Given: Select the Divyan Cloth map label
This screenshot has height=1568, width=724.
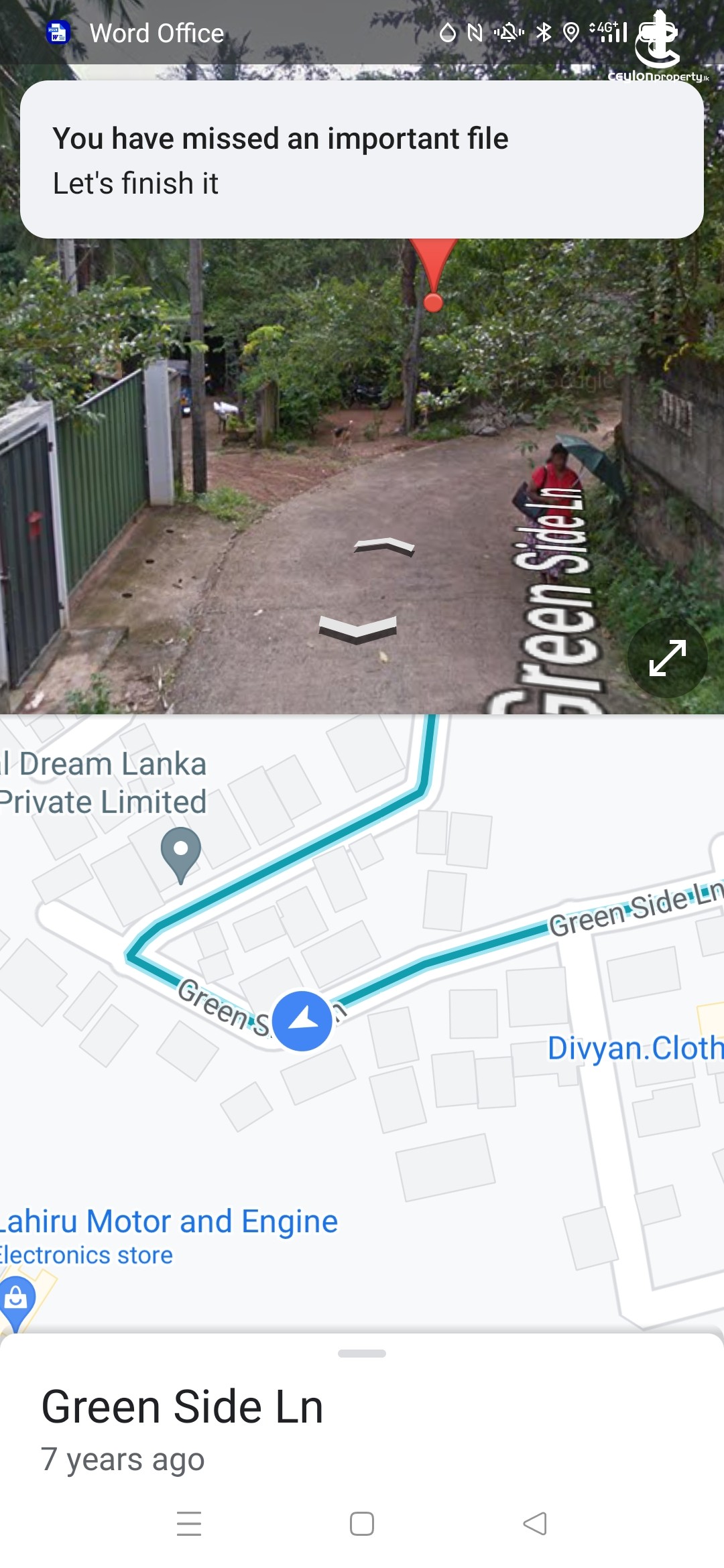Looking at the screenshot, I should pyautogui.click(x=634, y=1048).
